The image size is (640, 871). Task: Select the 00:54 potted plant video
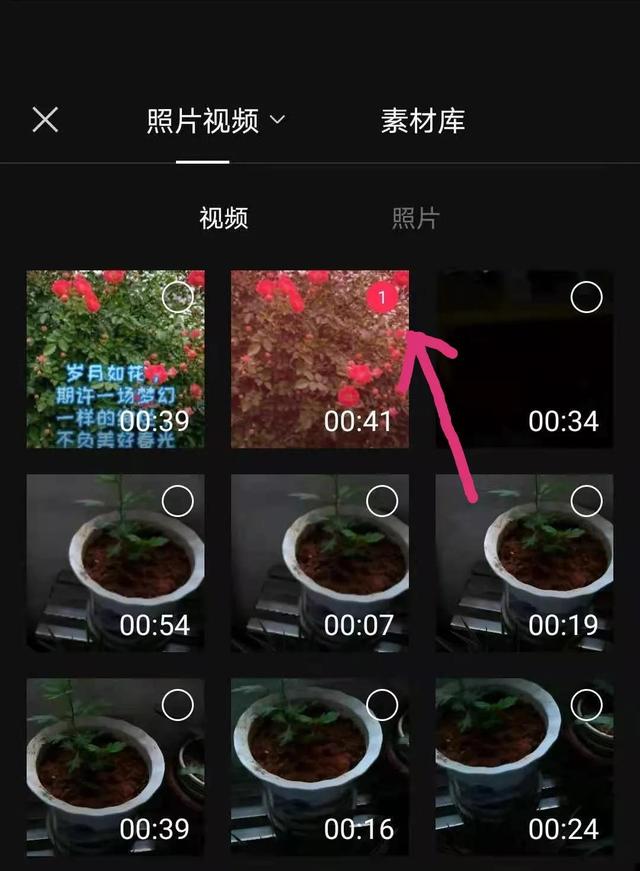[177, 501]
